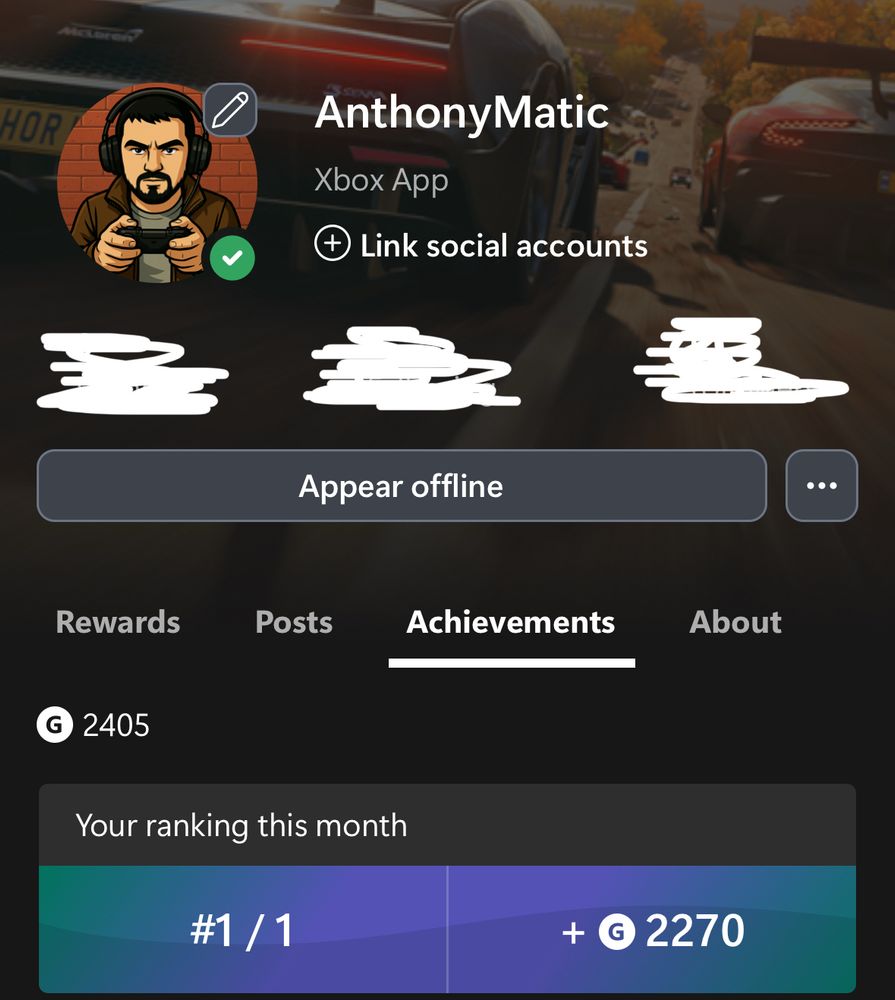Open the three-dot more options menu
The height and width of the screenshot is (1000, 895).
click(x=821, y=486)
